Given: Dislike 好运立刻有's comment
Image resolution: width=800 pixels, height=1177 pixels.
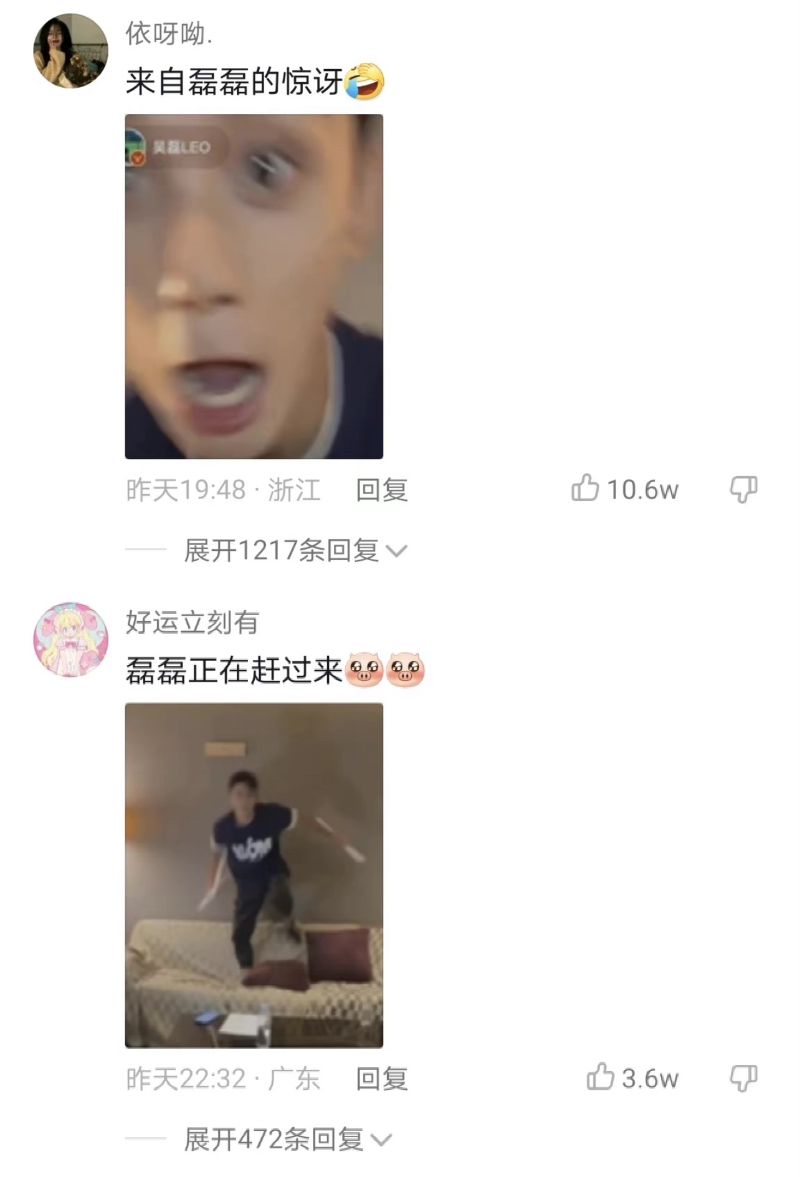Looking at the screenshot, I should pos(743,1078).
